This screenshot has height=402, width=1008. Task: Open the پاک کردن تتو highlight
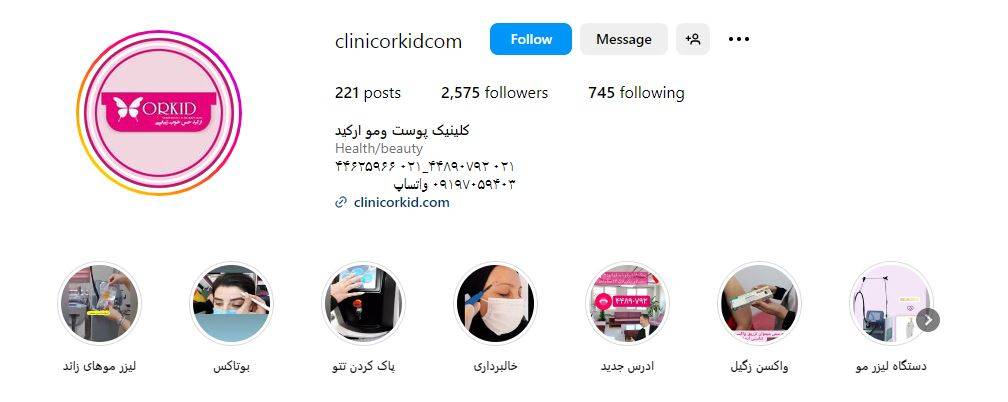[x=363, y=303]
